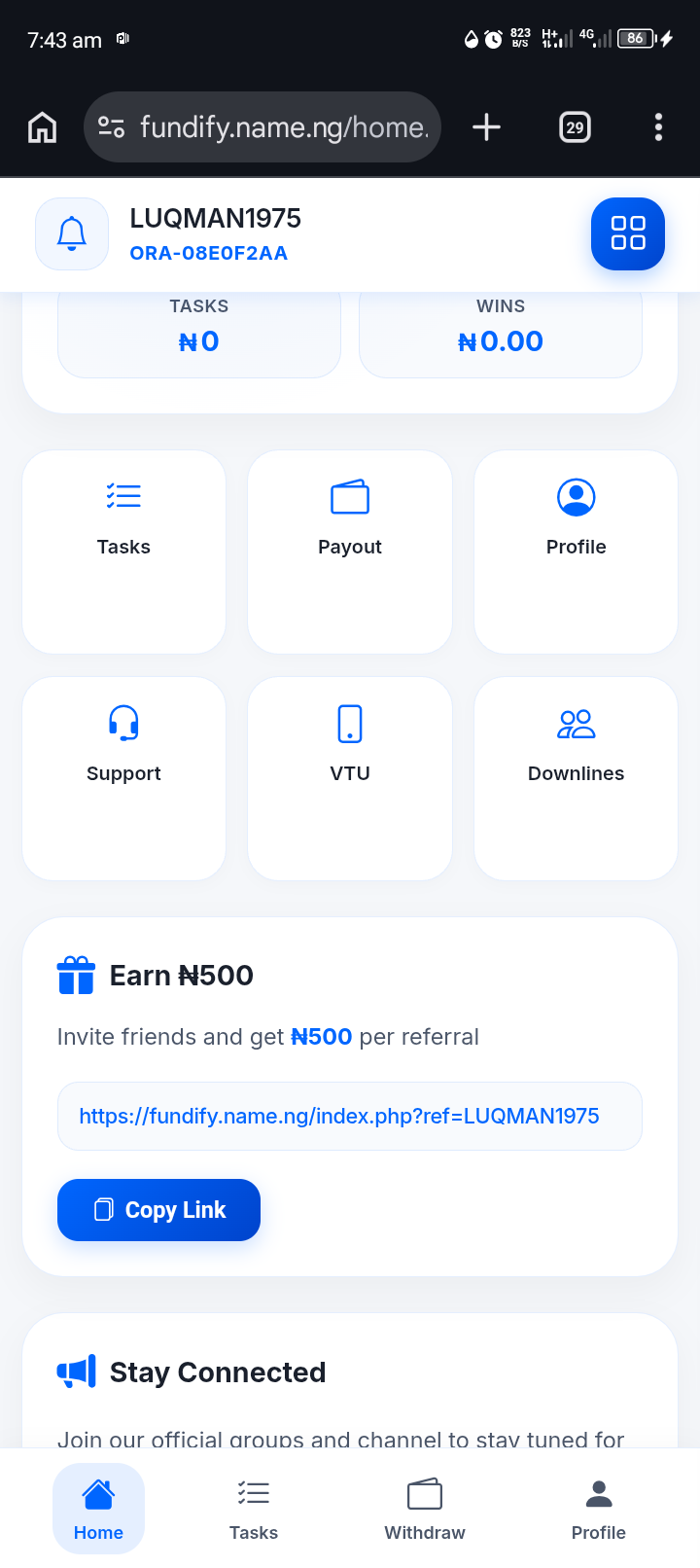The width and height of the screenshot is (700, 1568).
Task: Open the browser overflow menu
Action: pyautogui.click(x=658, y=127)
